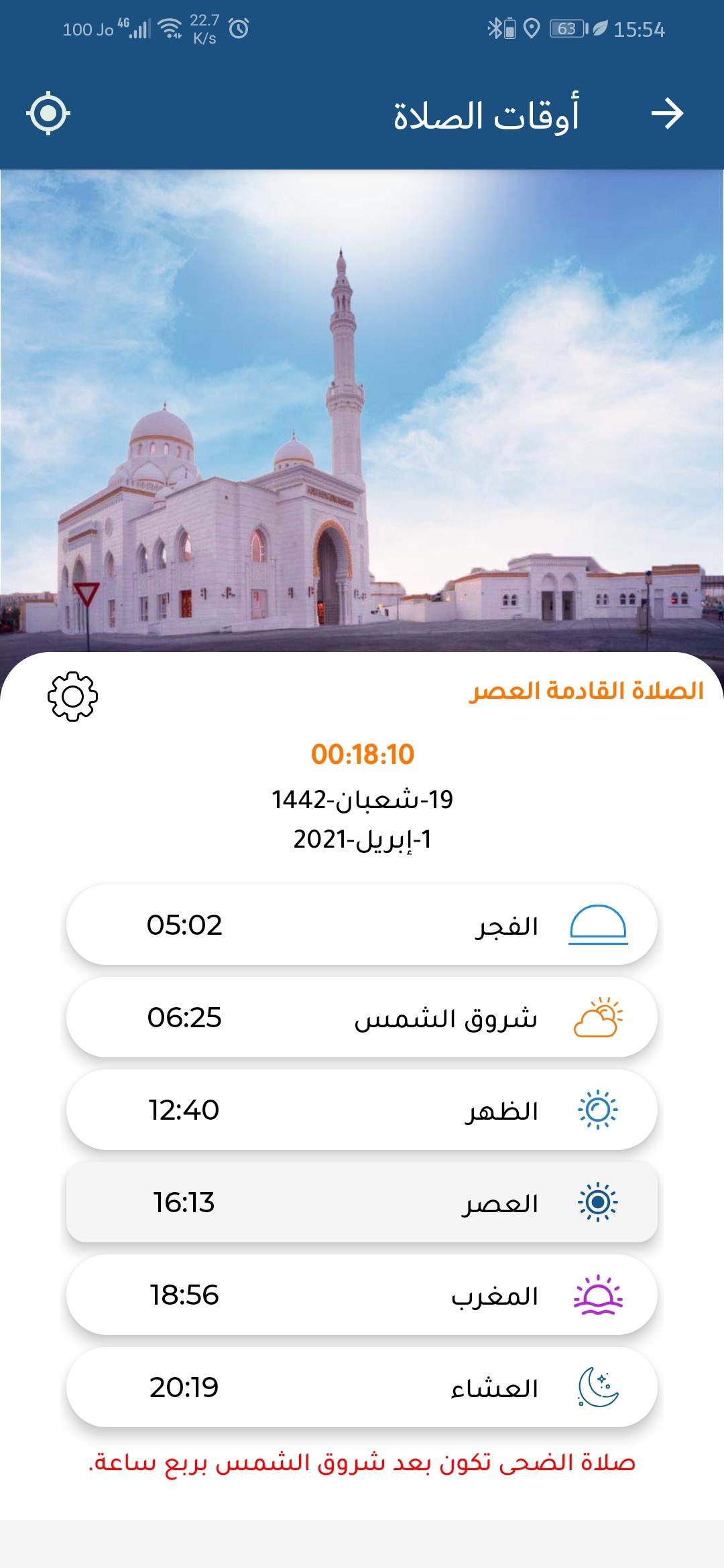Select the المغرب prayer row
The image size is (724, 1568).
click(362, 1295)
